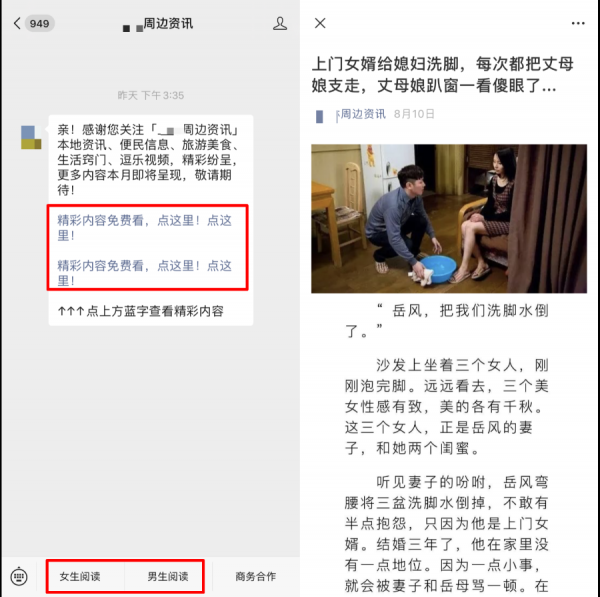Switch to keyboard input mode
This screenshot has width=600, height=597.
[x=19, y=577]
